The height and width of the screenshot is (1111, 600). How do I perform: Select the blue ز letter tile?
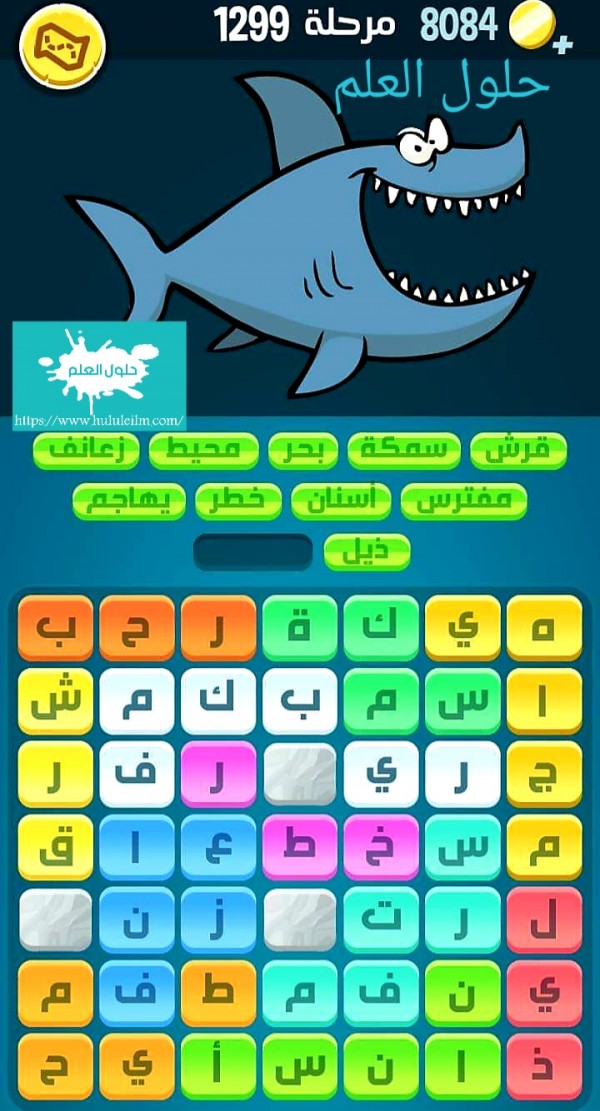218,919
